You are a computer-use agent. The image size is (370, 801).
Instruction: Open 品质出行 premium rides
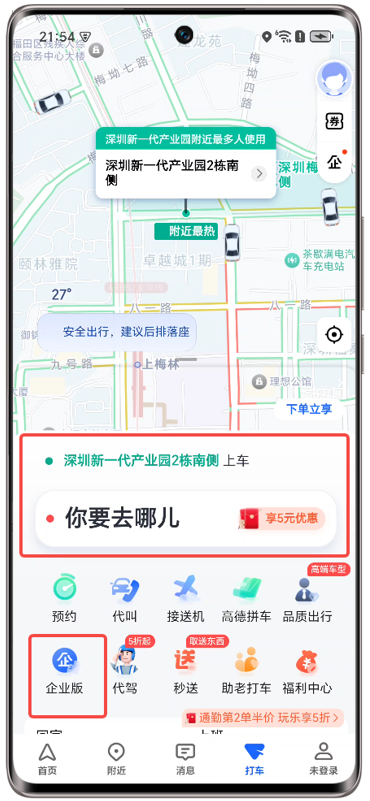pos(307,599)
